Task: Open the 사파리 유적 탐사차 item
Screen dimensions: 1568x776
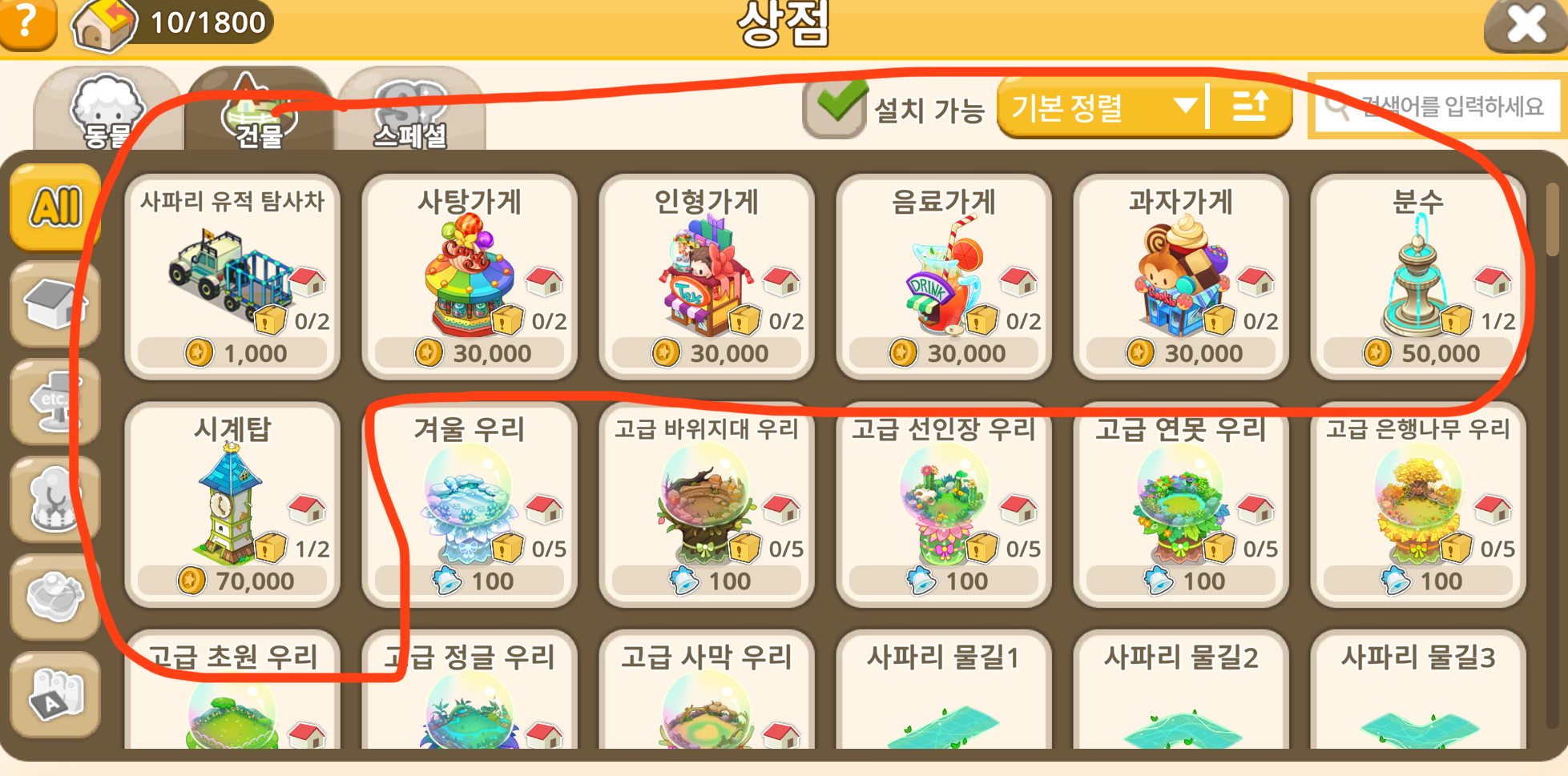Action: (232, 276)
